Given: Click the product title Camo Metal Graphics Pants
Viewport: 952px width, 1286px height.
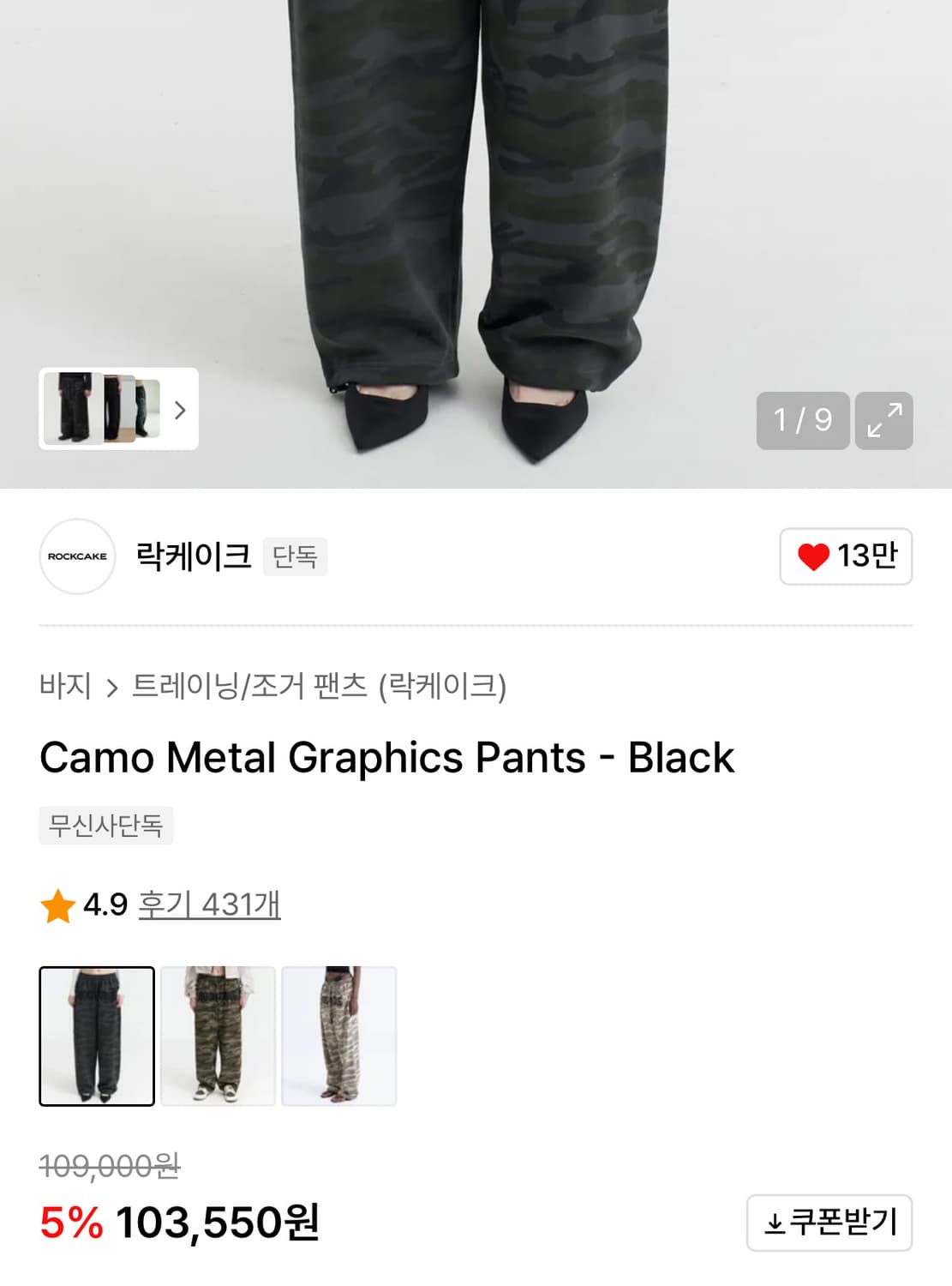Looking at the screenshot, I should (384, 758).
